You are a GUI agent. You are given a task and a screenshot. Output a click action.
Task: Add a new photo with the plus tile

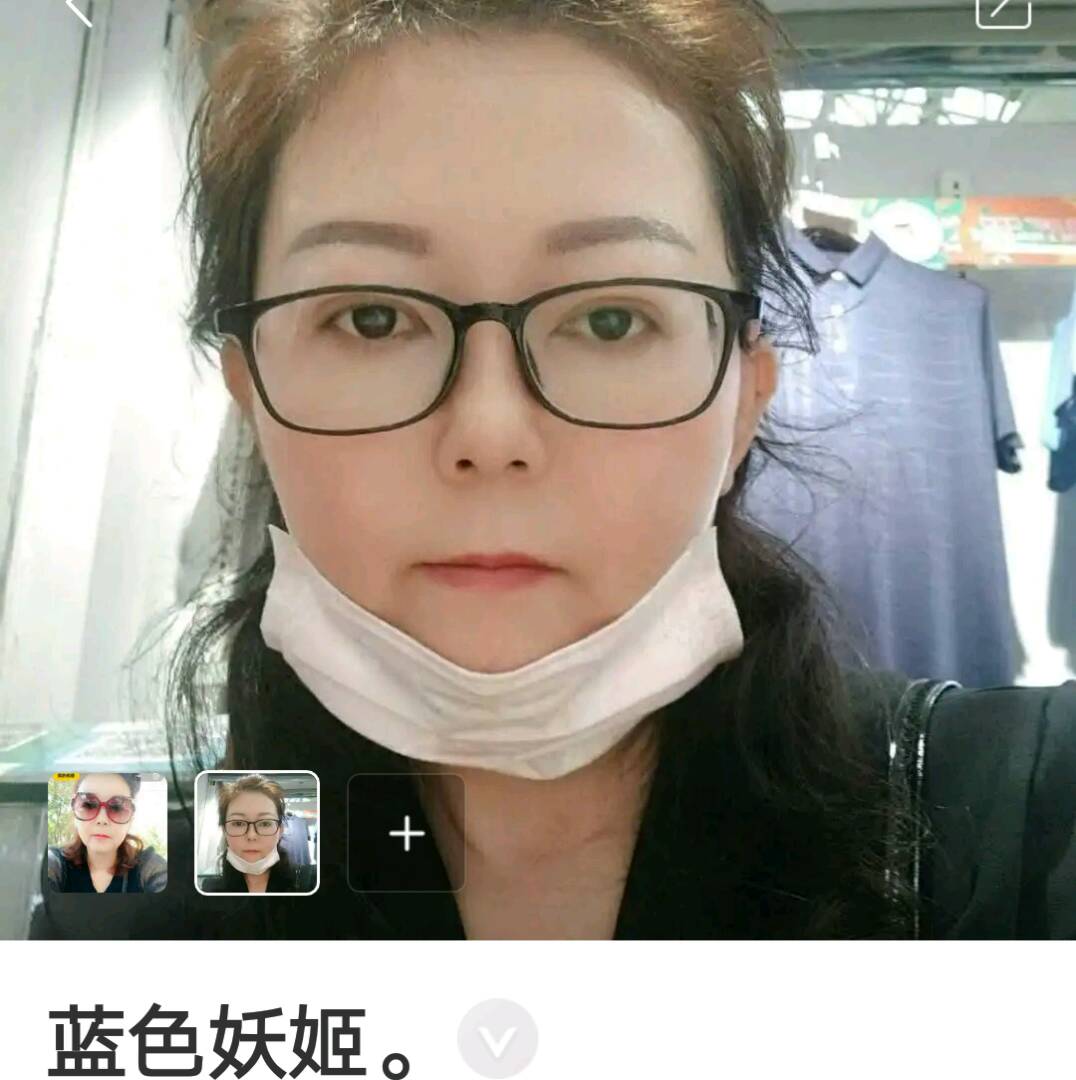[406, 833]
